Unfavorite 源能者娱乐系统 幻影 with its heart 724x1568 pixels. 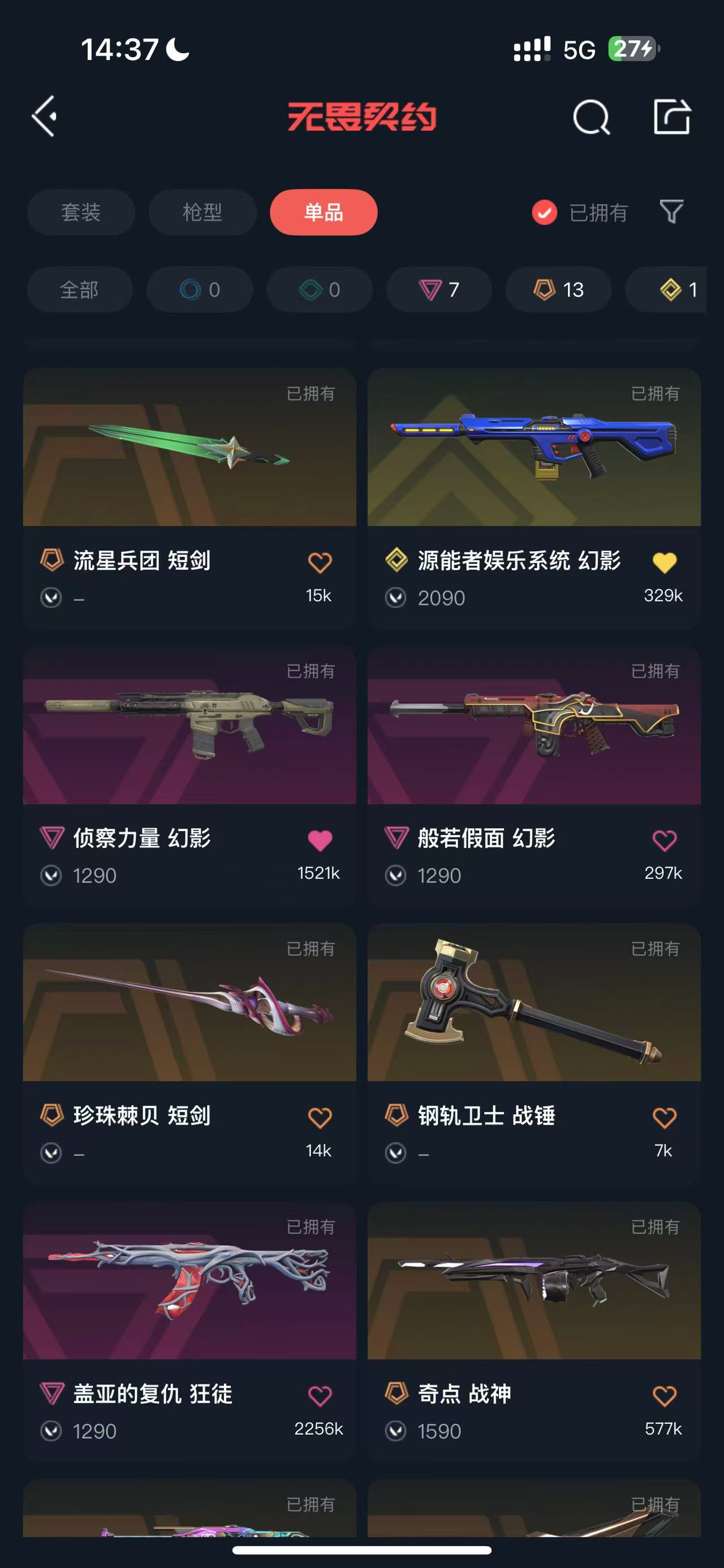coord(663,562)
